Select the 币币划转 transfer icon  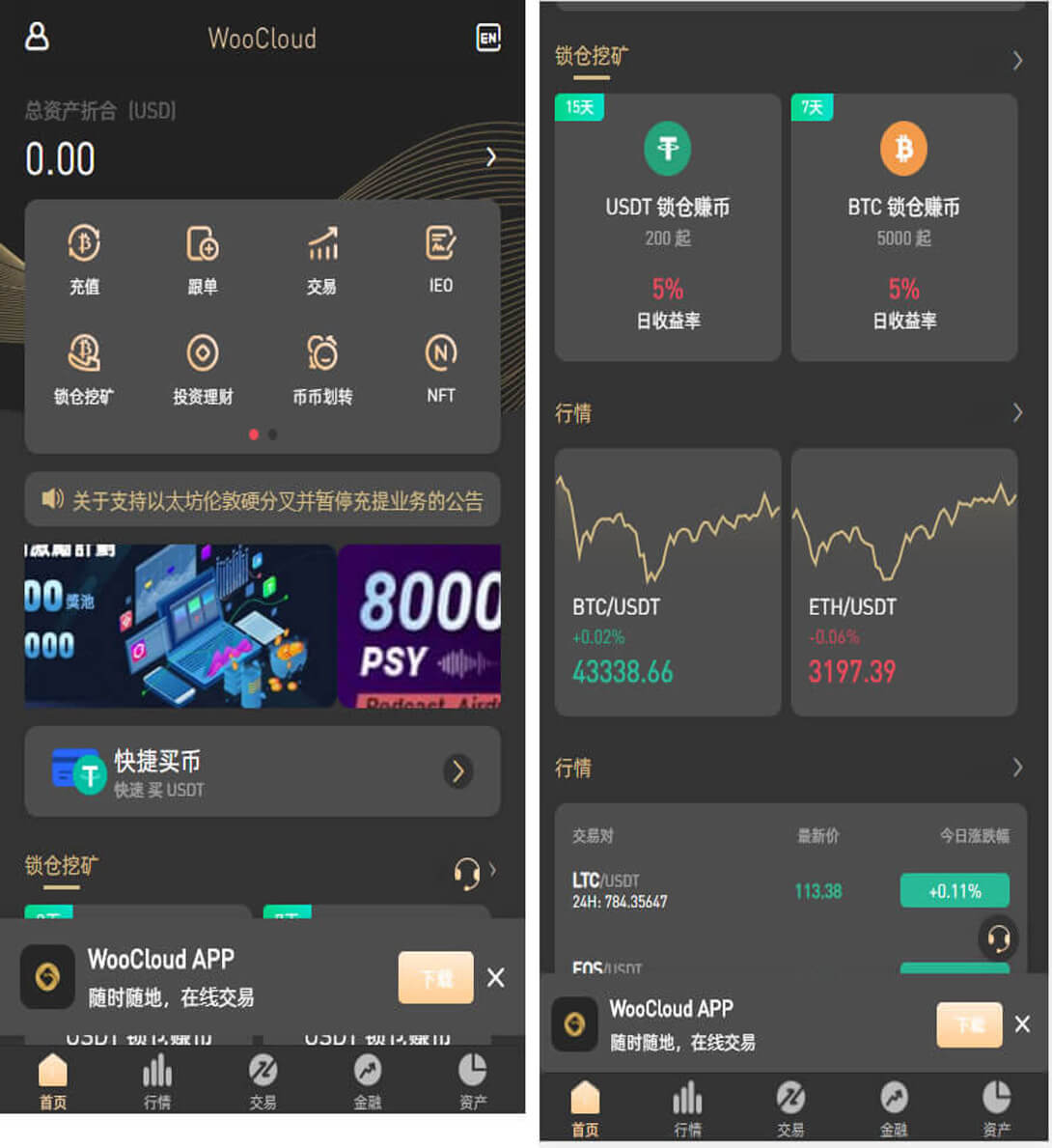pos(321,353)
